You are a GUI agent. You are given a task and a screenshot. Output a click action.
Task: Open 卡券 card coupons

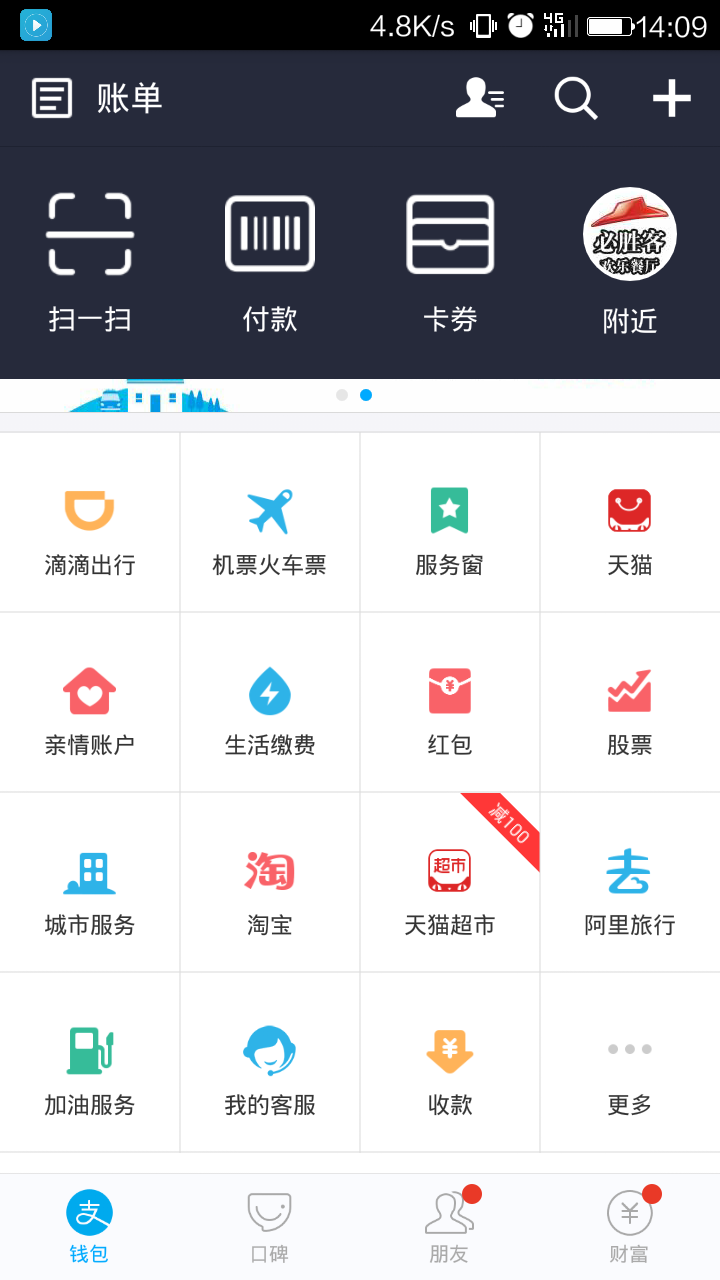coord(450,262)
